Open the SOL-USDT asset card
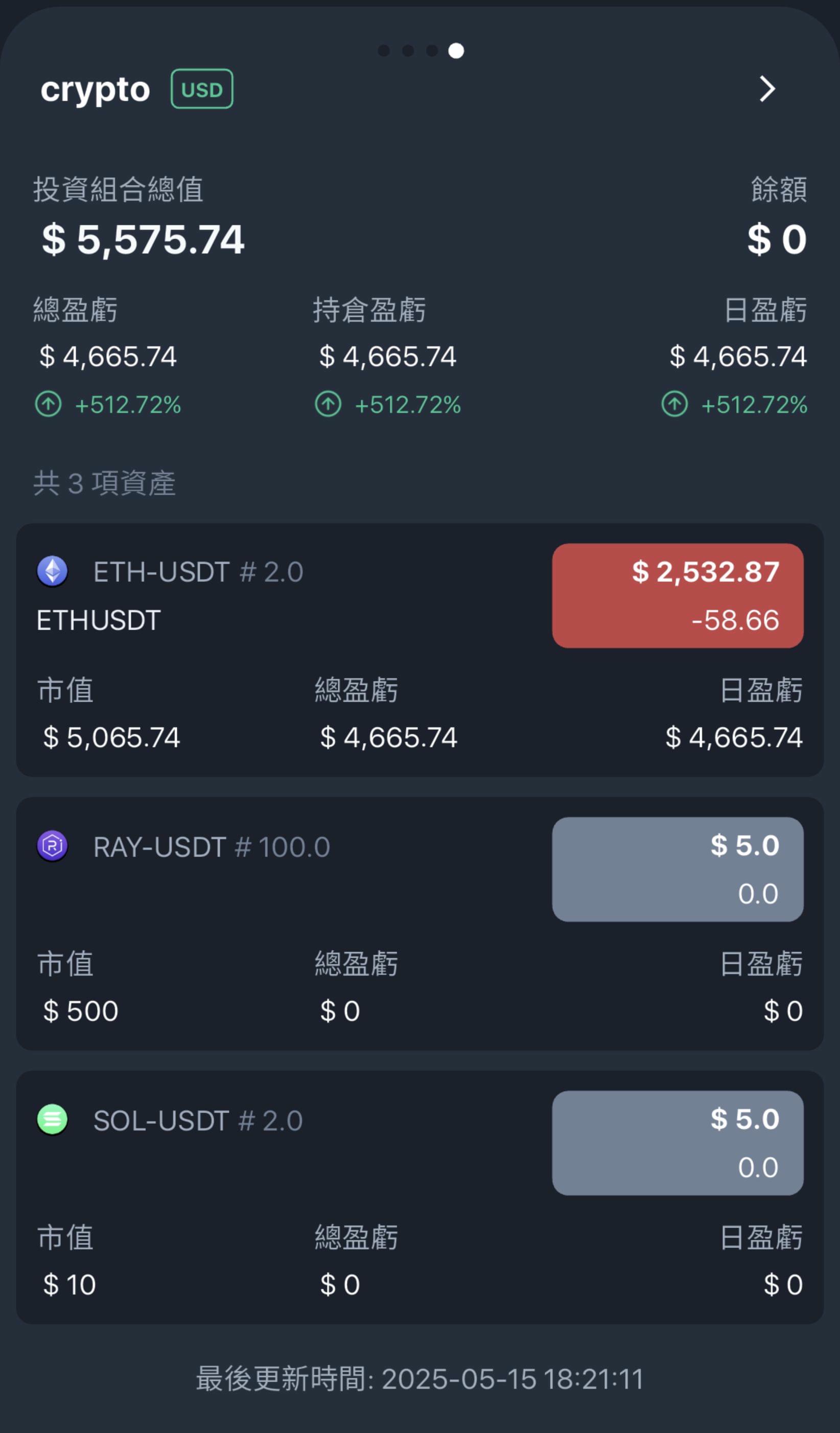 (x=419, y=1197)
